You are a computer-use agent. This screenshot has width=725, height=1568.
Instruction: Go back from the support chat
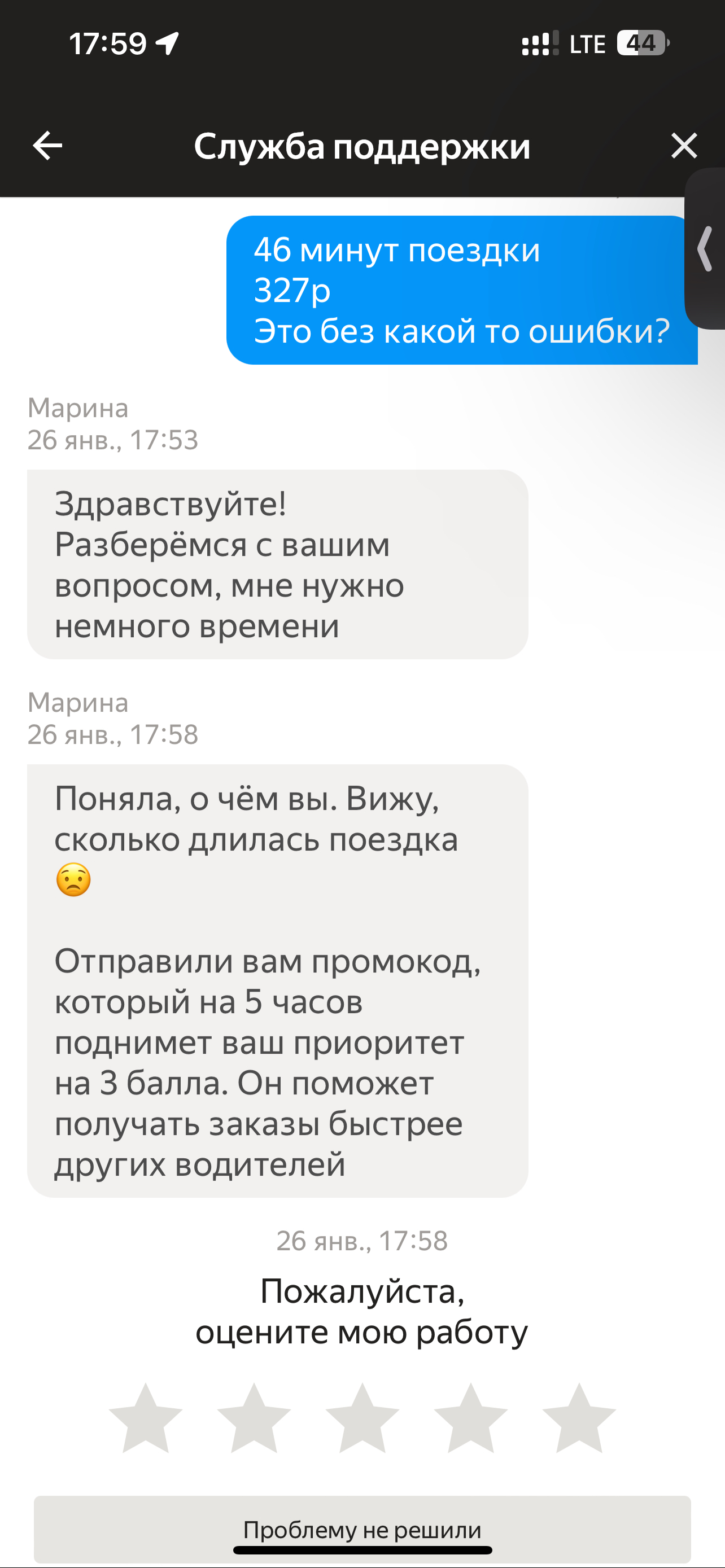(x=47, y=146)
